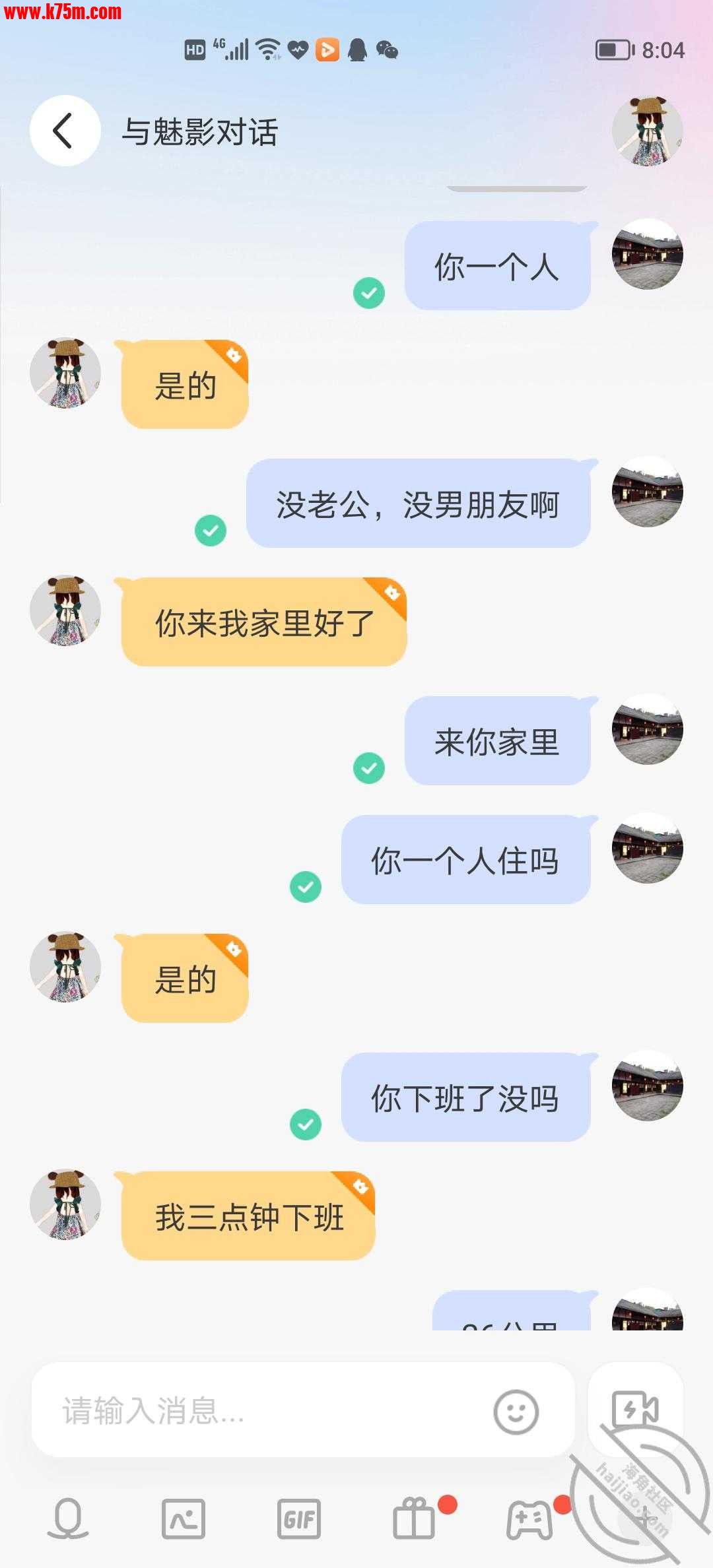Open the game controller option
Viewport: 713px width, 1568px height.
click(x=529, y=1519)
